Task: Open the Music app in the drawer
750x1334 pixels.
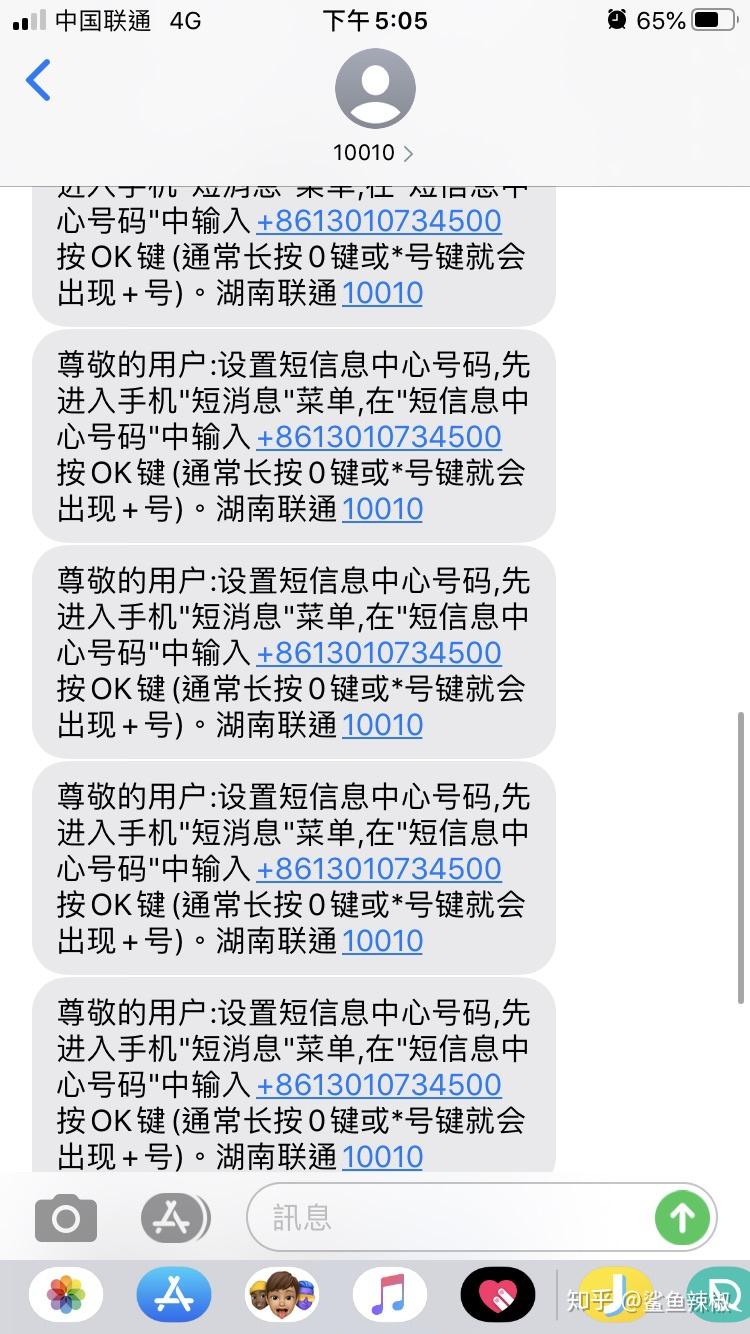Action: (x=390, y=1295)
